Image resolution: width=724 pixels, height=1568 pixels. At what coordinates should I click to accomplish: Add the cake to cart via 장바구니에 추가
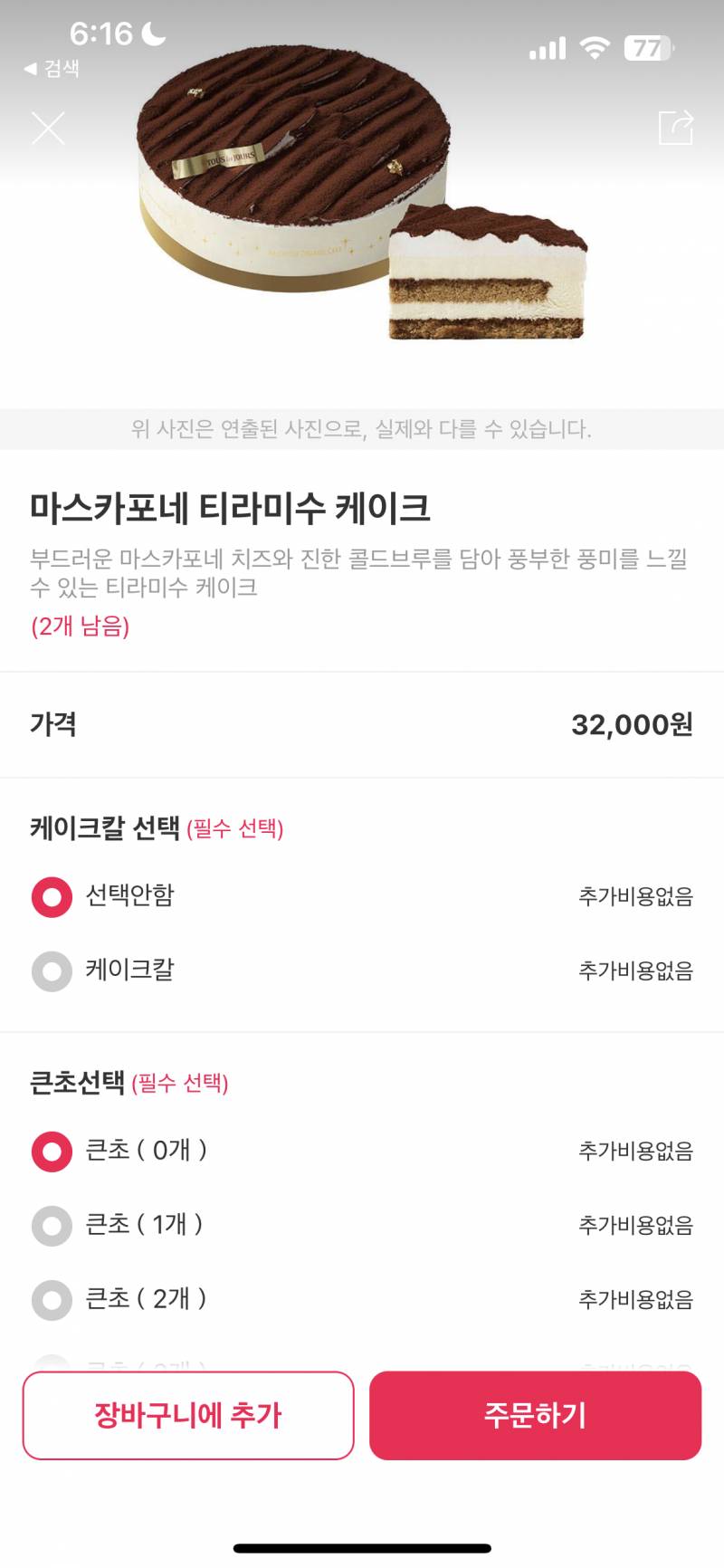tap(188, 1415)
